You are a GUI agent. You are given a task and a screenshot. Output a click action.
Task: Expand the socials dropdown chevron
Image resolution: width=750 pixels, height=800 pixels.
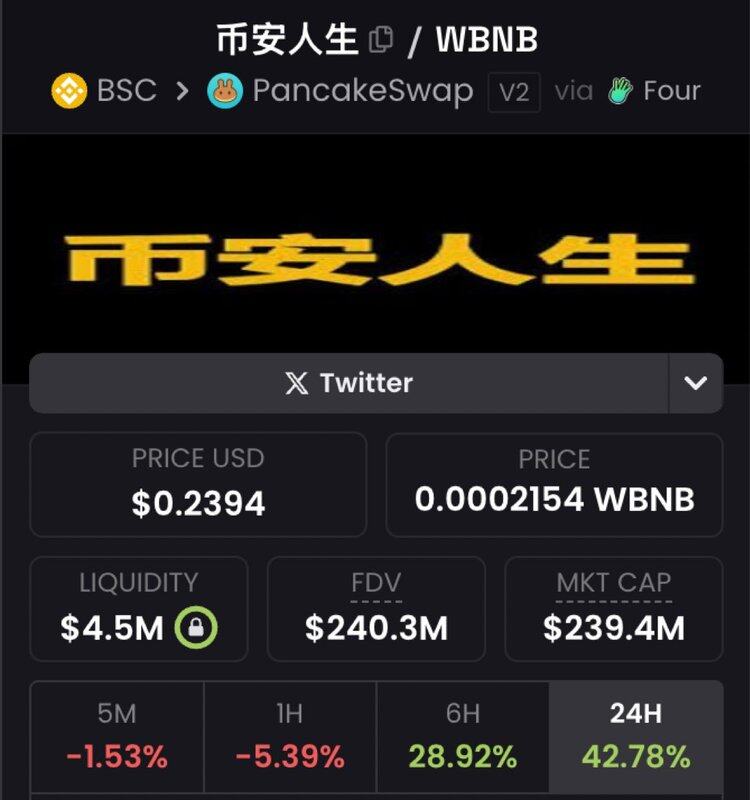[x=695, y=383]
